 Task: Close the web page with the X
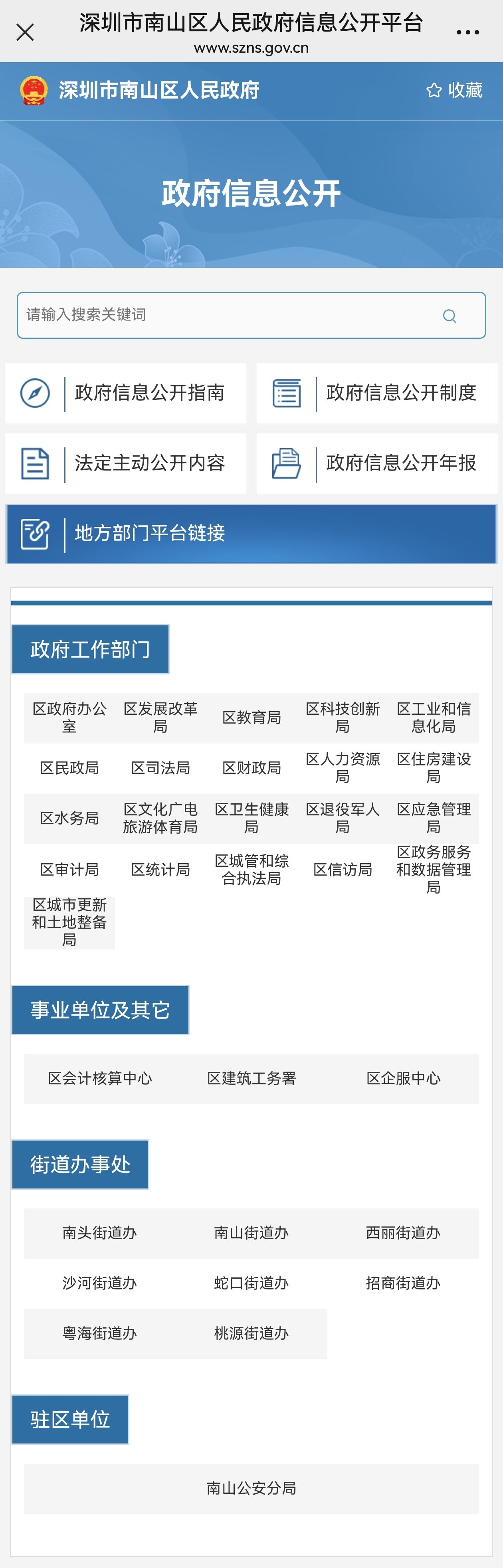click(25, 32)
